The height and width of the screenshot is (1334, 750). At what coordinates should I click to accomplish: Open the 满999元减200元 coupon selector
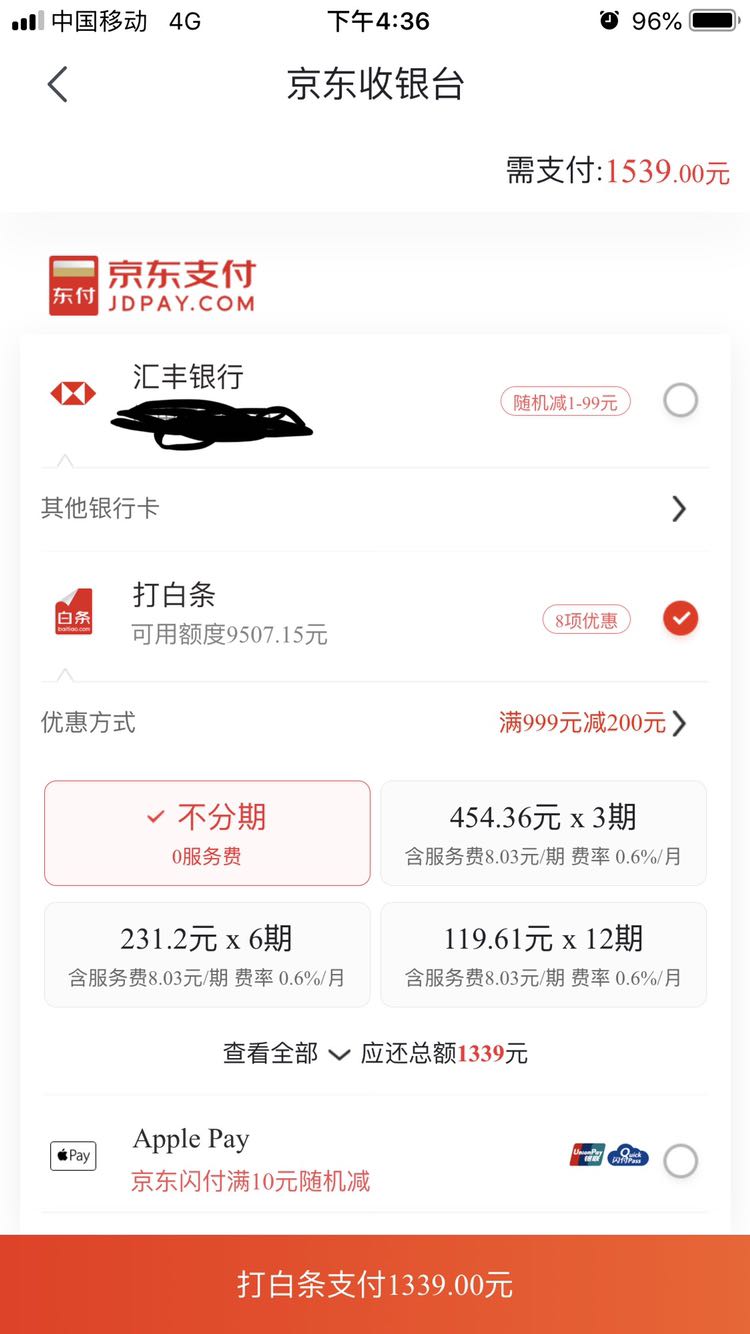(580, 722)
